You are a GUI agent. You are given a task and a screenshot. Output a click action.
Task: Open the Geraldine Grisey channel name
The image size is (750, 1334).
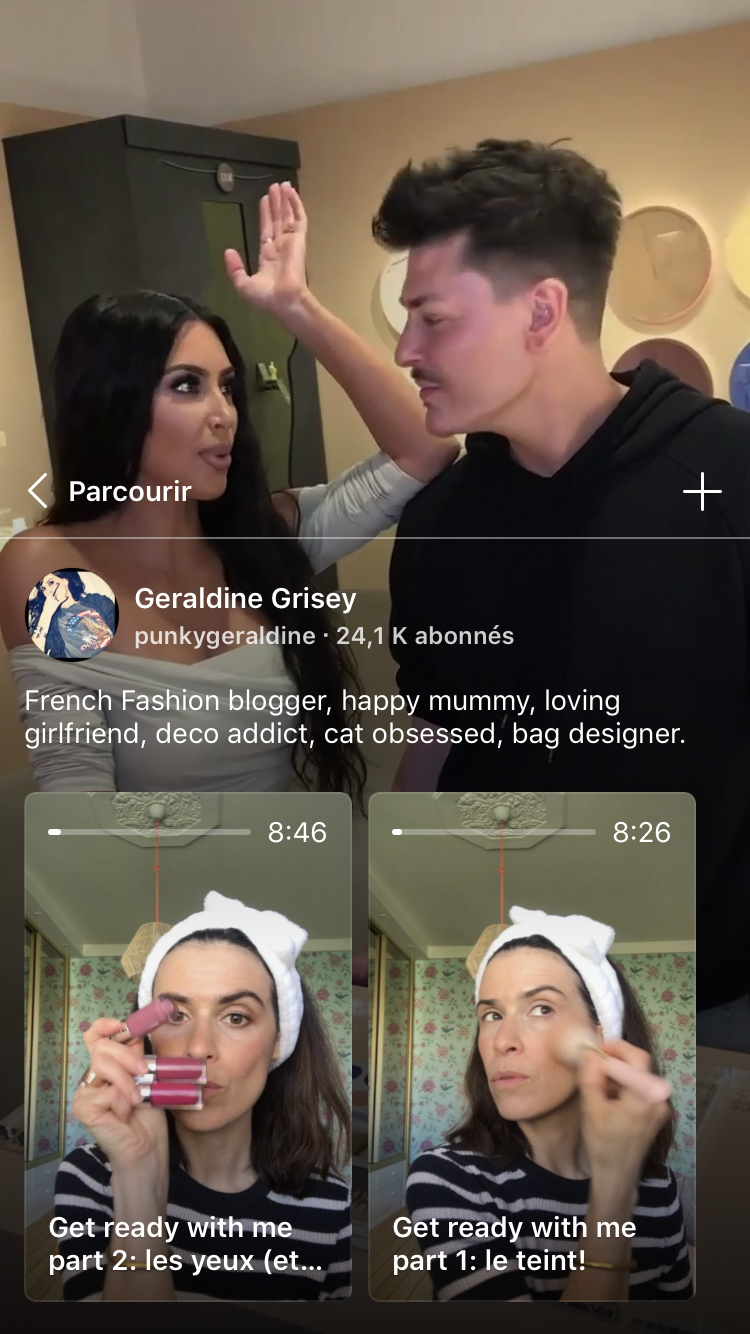pyautogui.click(x=245, y=599)
